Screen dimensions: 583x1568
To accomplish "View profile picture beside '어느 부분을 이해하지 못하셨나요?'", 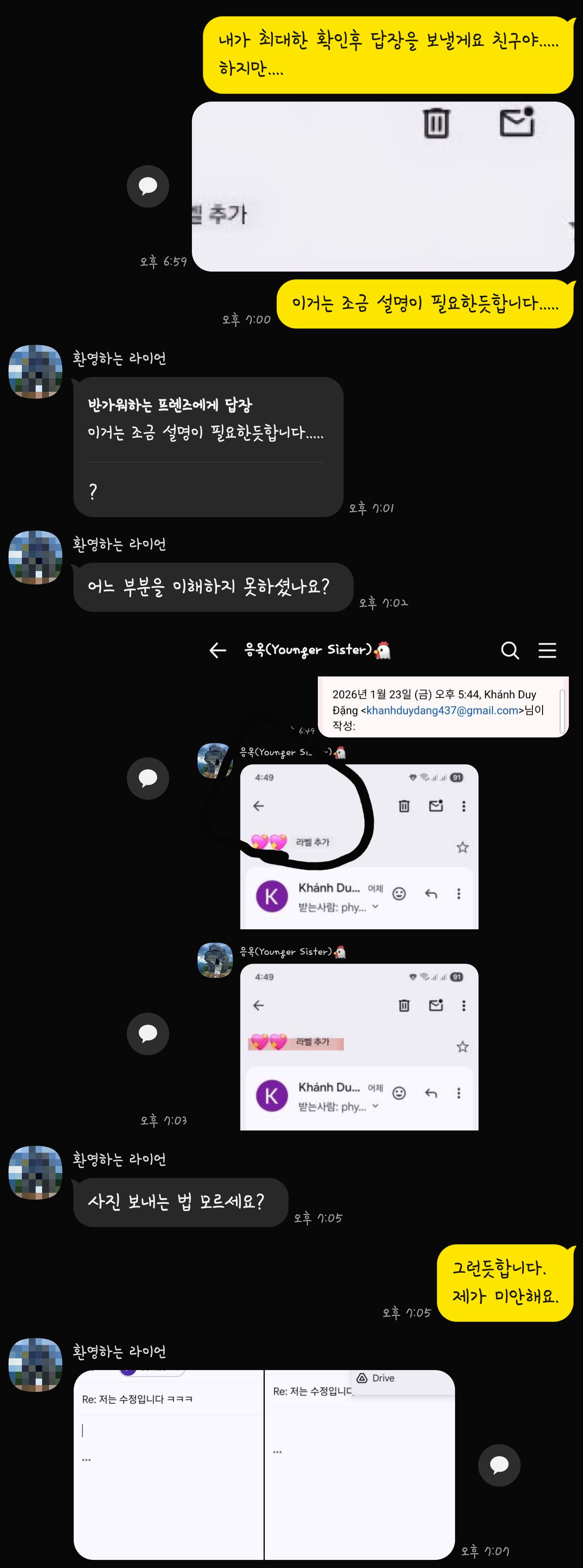I will click(x=35, y=557).
